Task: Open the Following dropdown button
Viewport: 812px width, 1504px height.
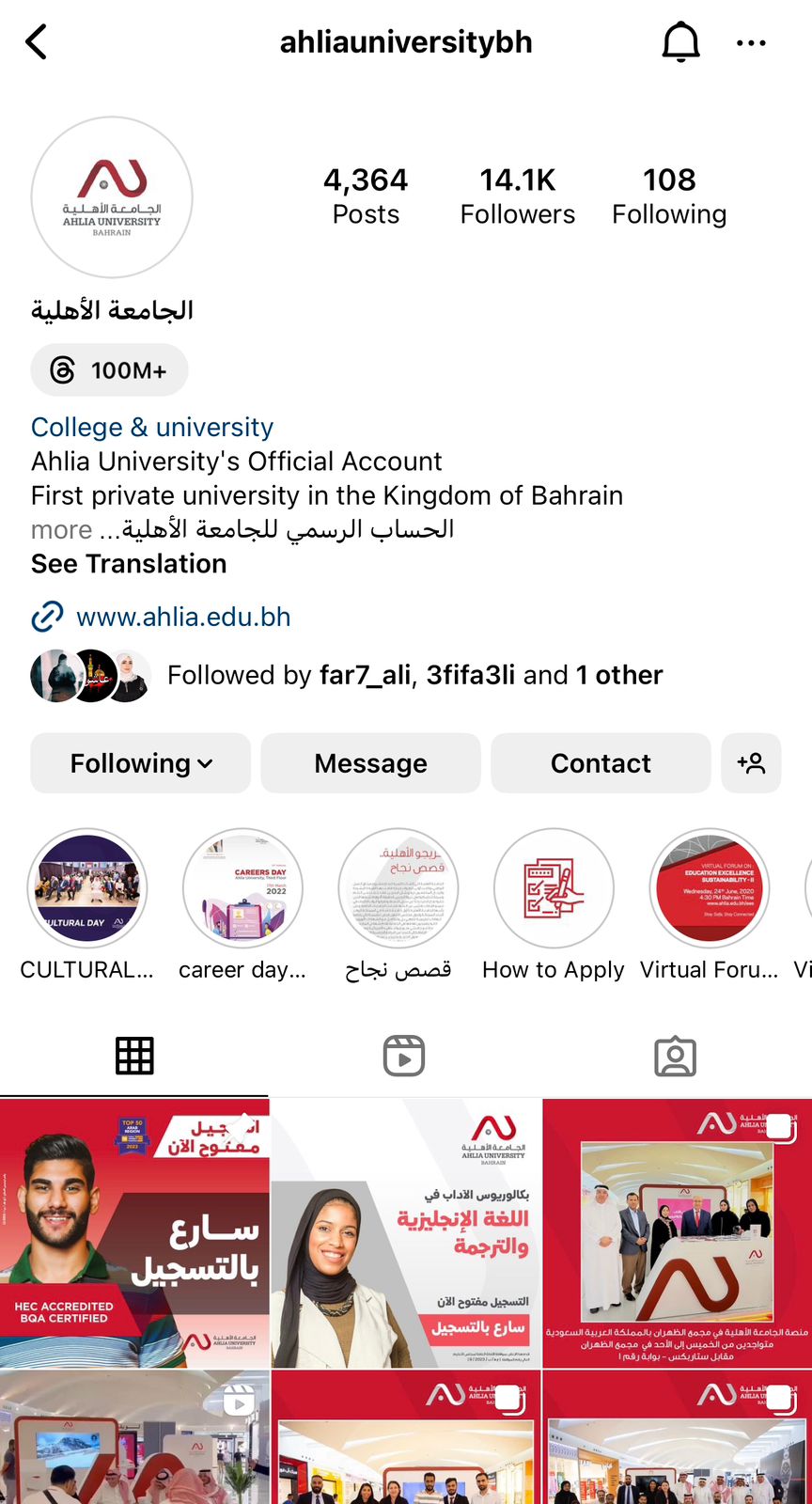Action: (141, 763)
